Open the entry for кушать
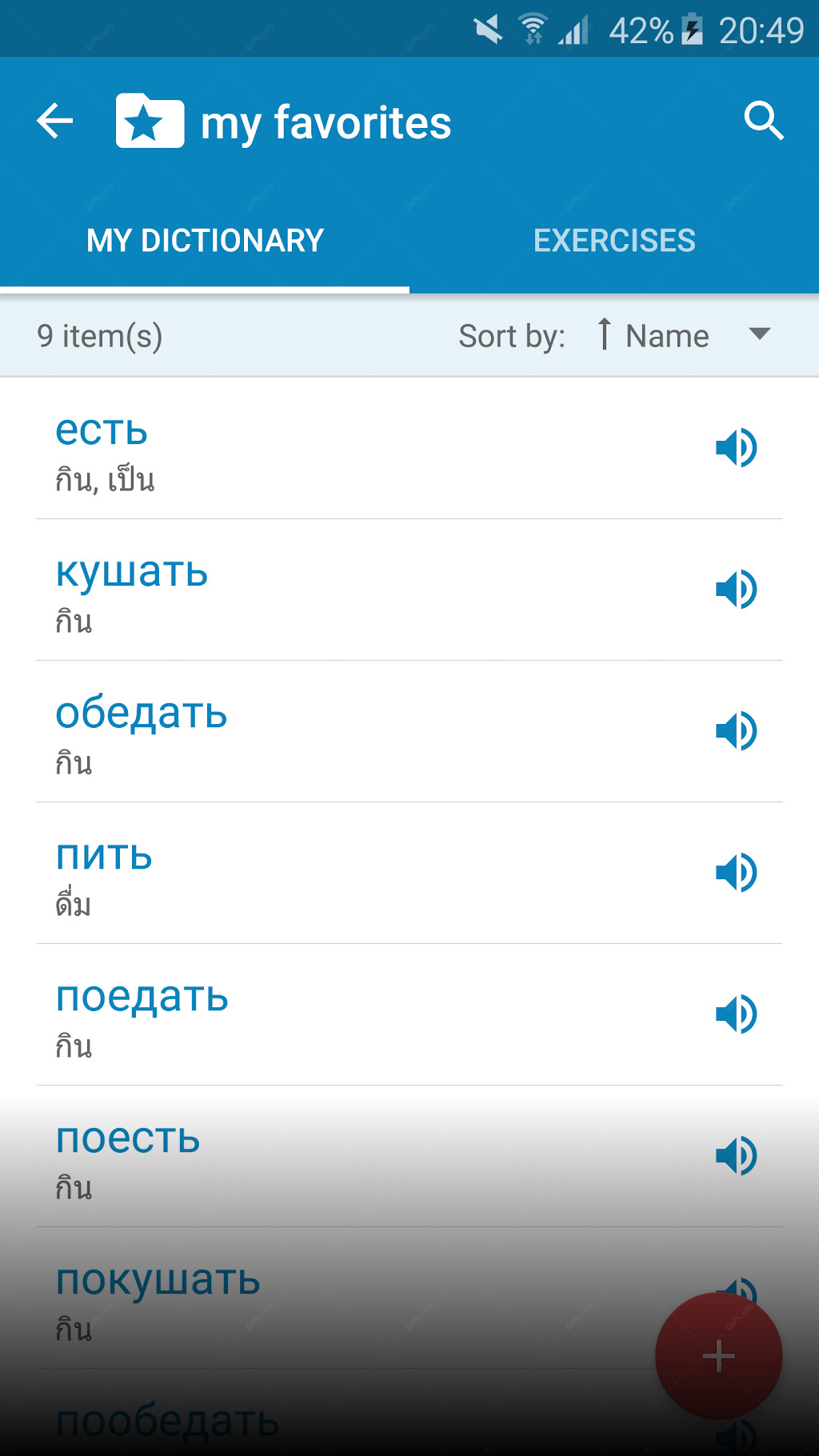Viewport: 819px width, 1456px height. [368, 590]
